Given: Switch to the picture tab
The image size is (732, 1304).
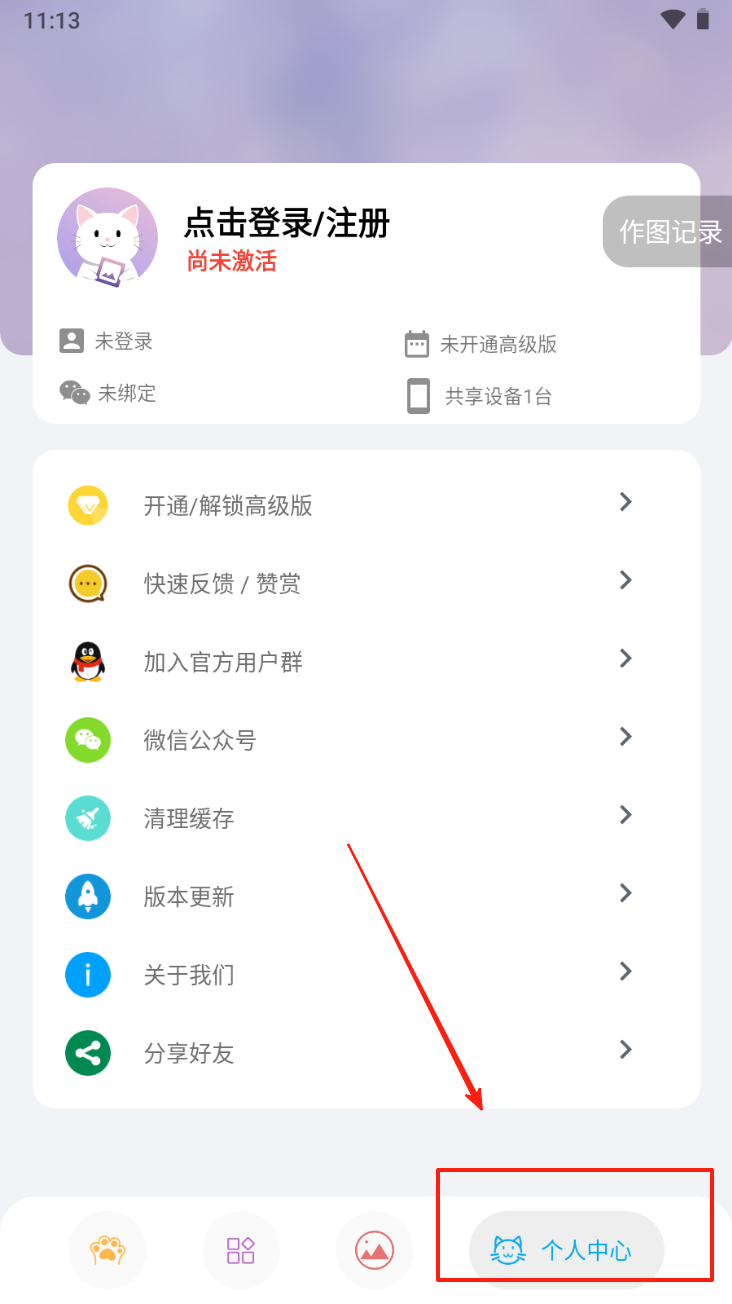Looking at the screenshot, I should pyautogui.click(x=374, y=1250).
